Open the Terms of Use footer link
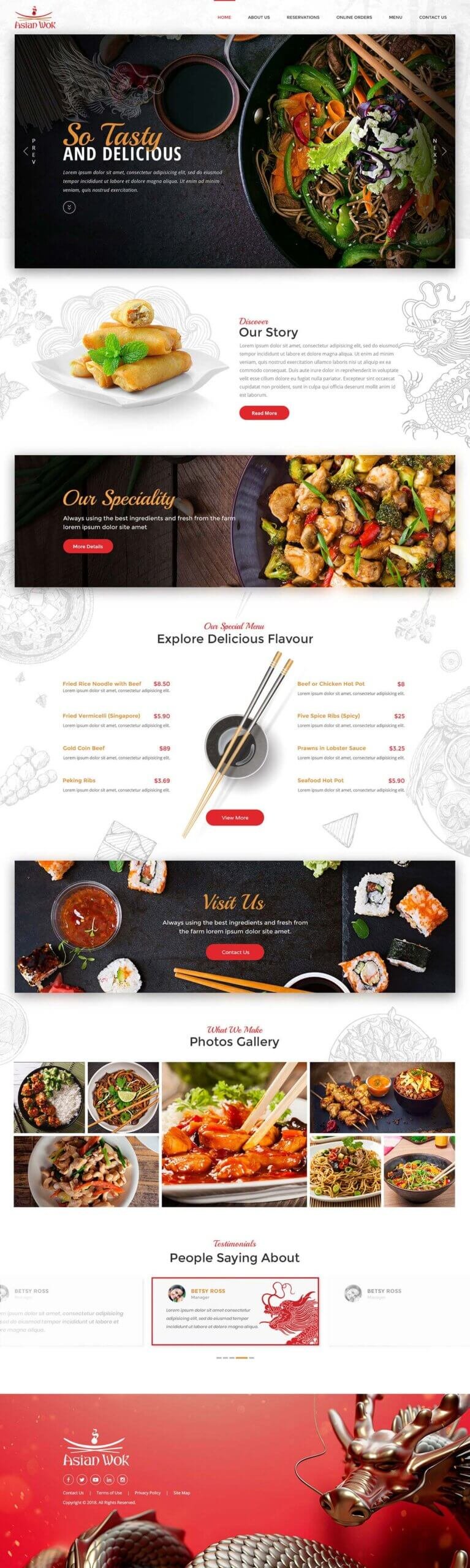This screenshot has height=1568, width=470. click(x=109, y=1493)
